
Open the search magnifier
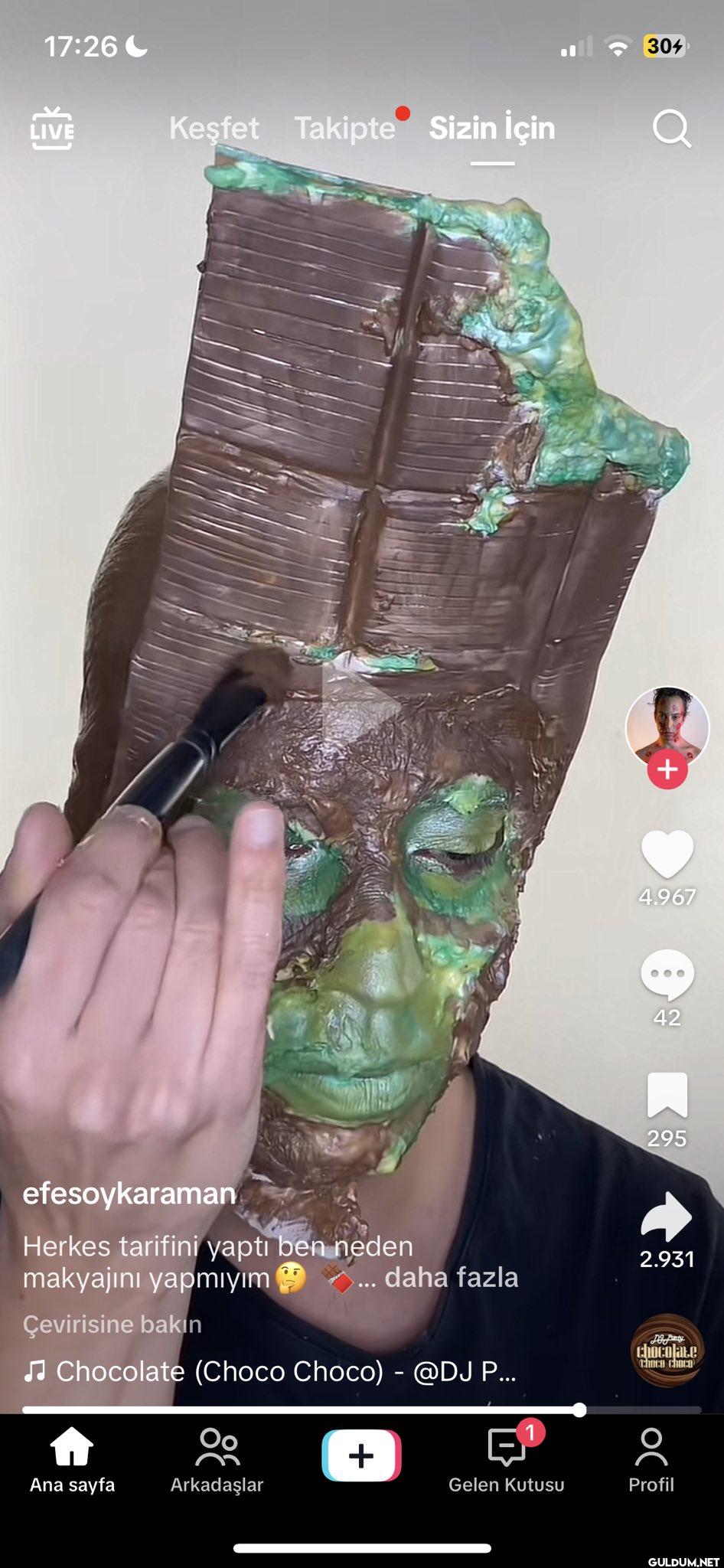pyautogui.click(x=671, y=129)
